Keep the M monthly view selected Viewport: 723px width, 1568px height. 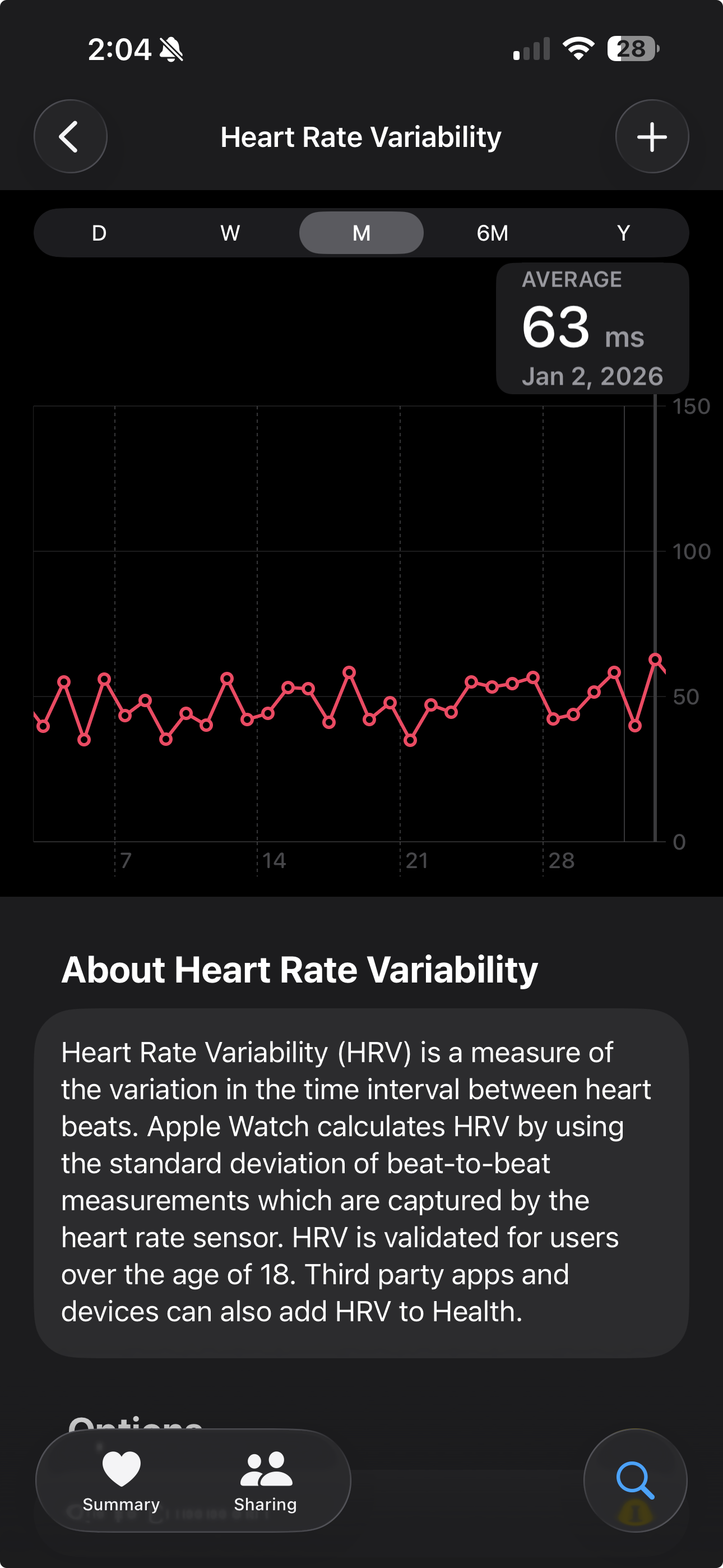click(361, 232)
